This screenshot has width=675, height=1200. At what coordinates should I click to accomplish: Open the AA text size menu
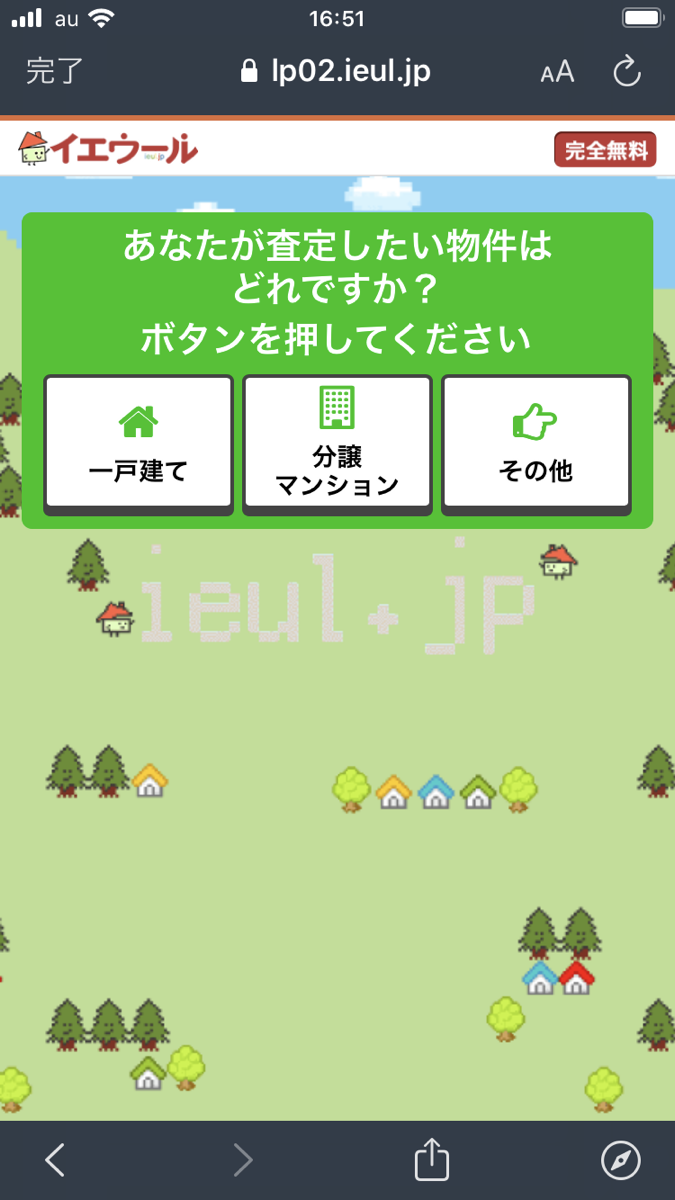tap(557, 72)
